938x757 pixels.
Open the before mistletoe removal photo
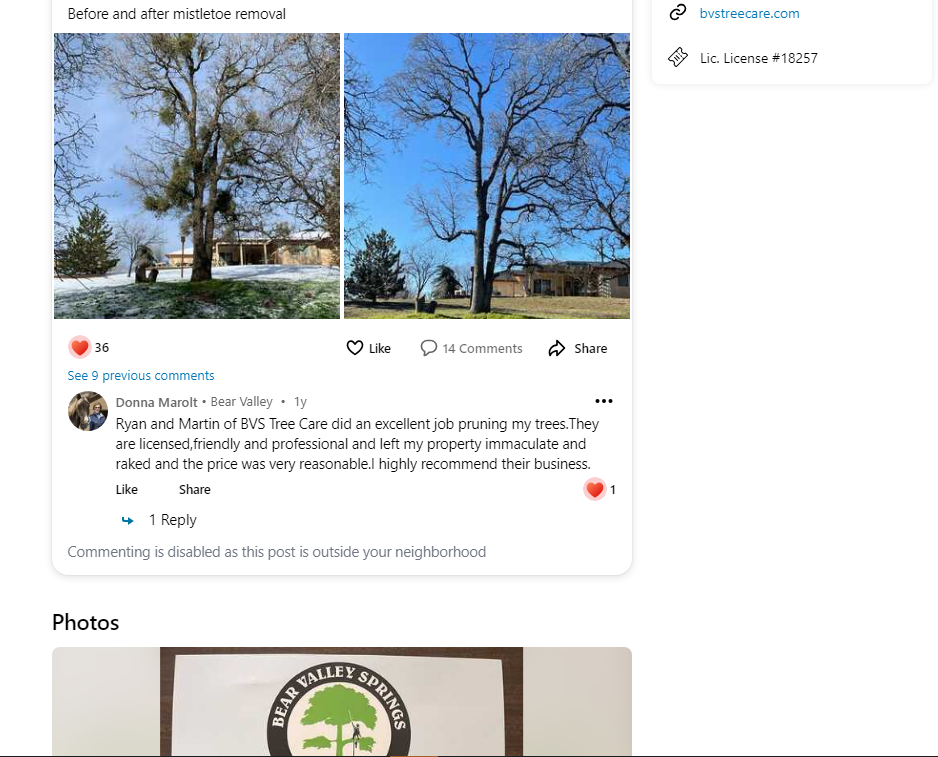pos(197,176)
